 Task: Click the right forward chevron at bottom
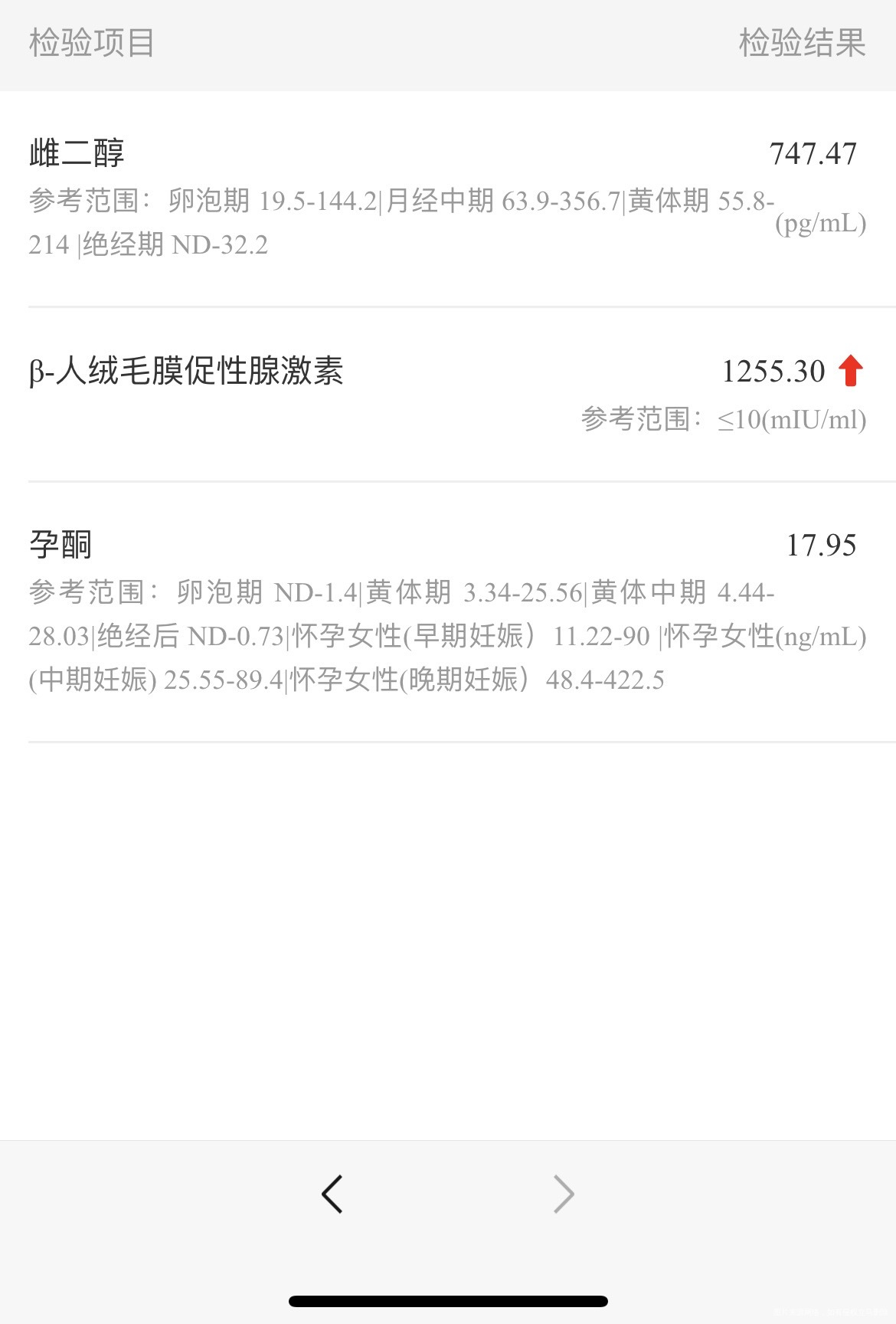[x=563, y=1194]
